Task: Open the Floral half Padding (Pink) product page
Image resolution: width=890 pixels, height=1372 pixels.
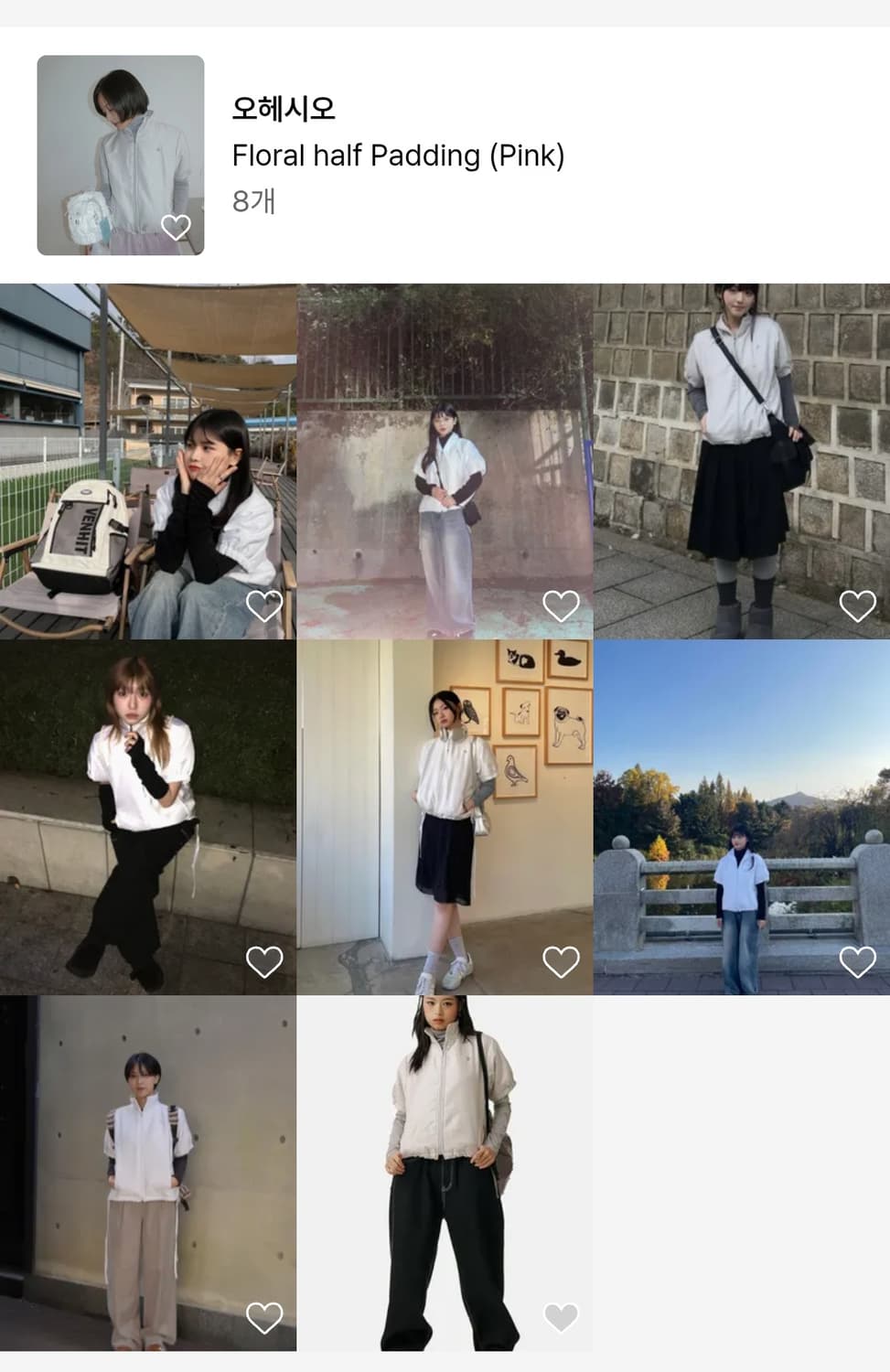Action: 400,154
